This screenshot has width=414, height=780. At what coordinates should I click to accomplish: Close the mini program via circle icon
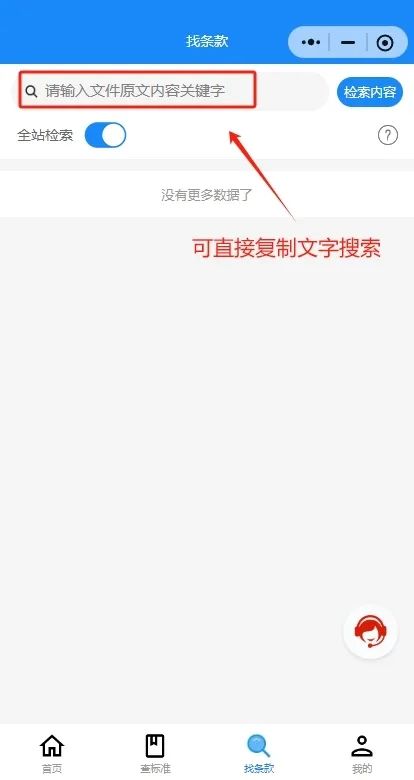coord(385,43)
